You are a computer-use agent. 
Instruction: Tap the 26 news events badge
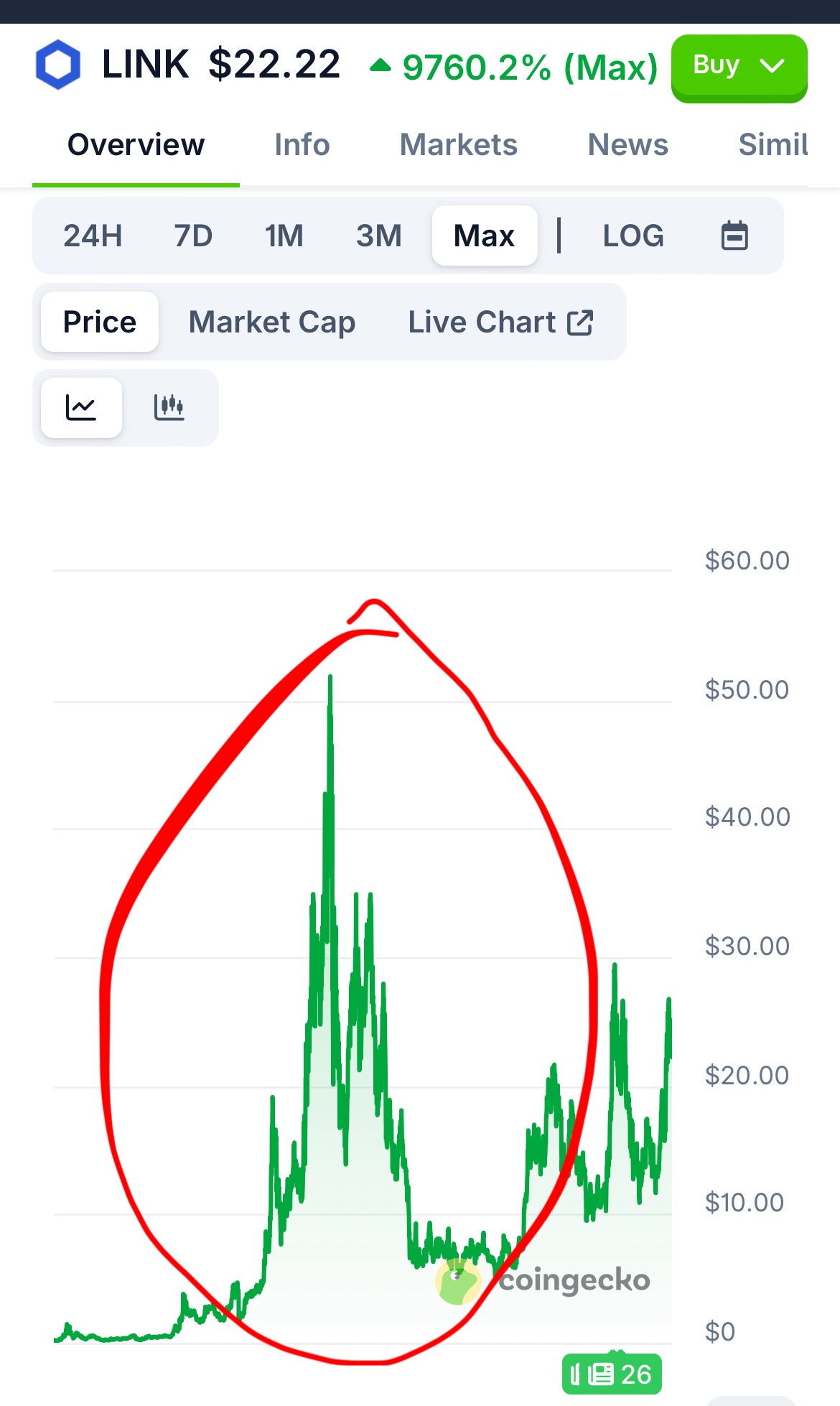pos(612,1374)
